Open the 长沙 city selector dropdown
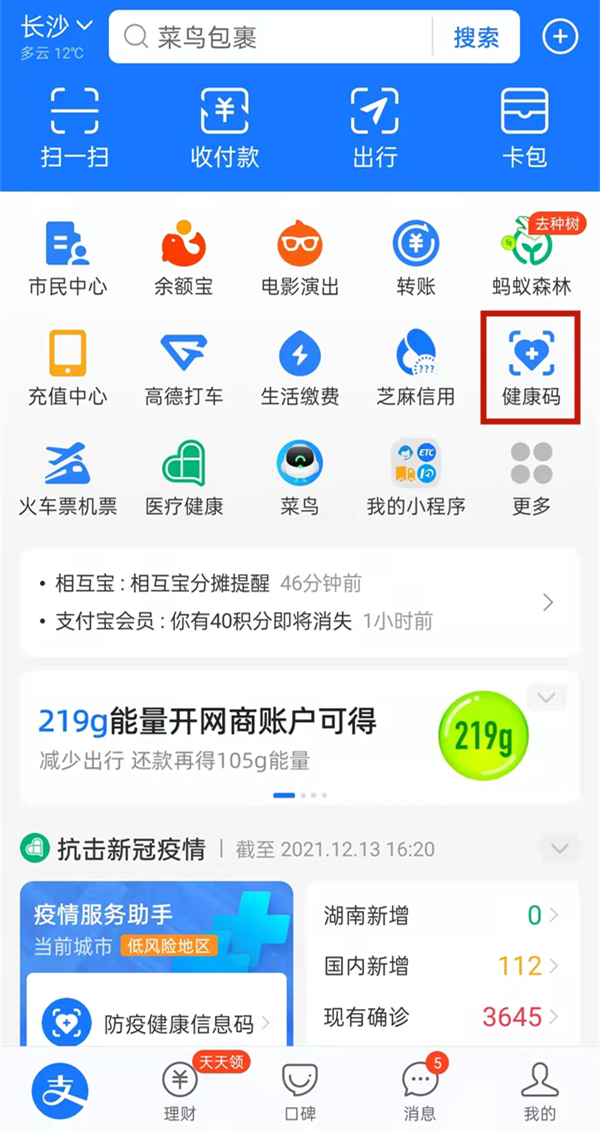Viewport: 600px width, 1130px height. 56,26
